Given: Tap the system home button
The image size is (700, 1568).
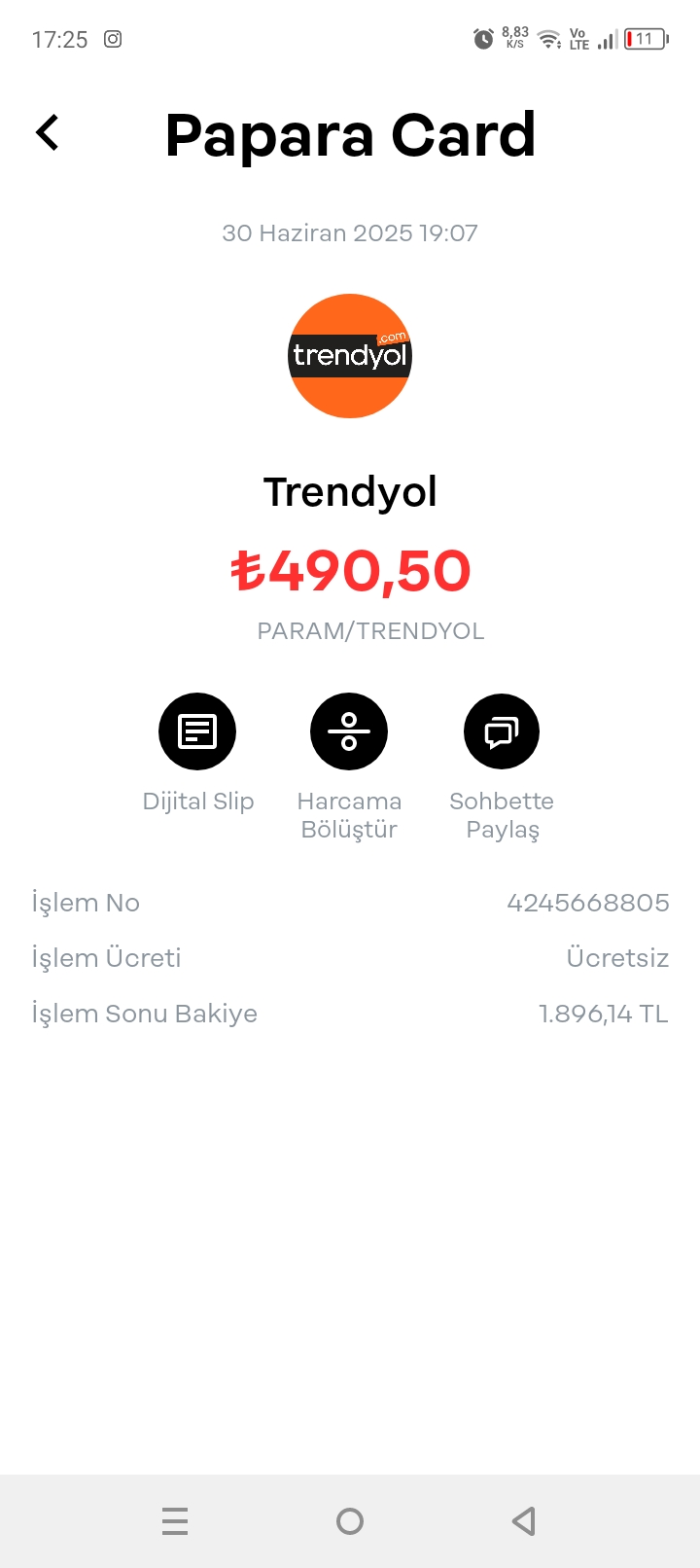Looking at the screenshot, I should click(x=350, y=1521).
